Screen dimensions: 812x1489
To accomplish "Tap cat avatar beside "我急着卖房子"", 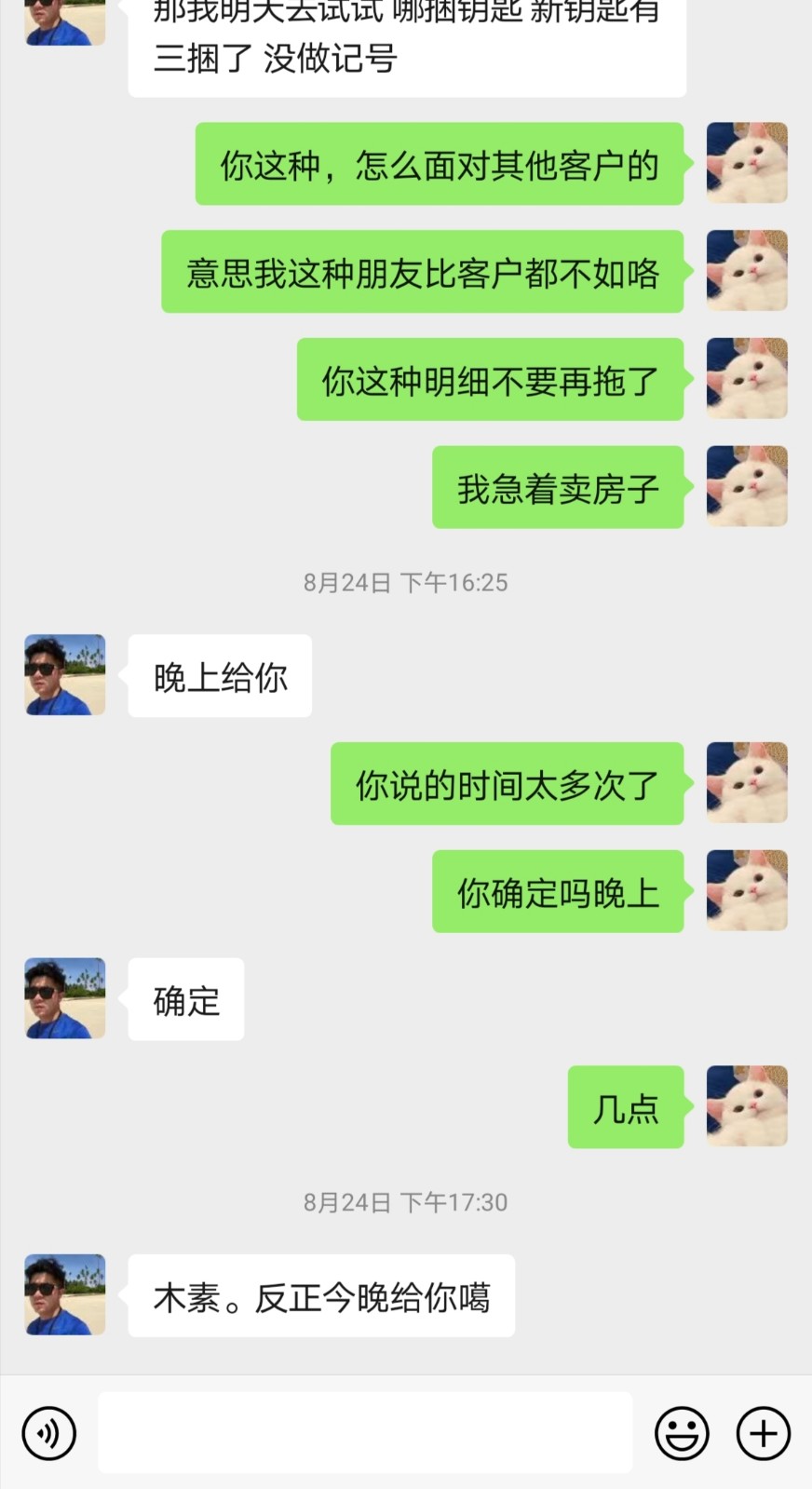I will pyautogui.click(x=747, y=486).
